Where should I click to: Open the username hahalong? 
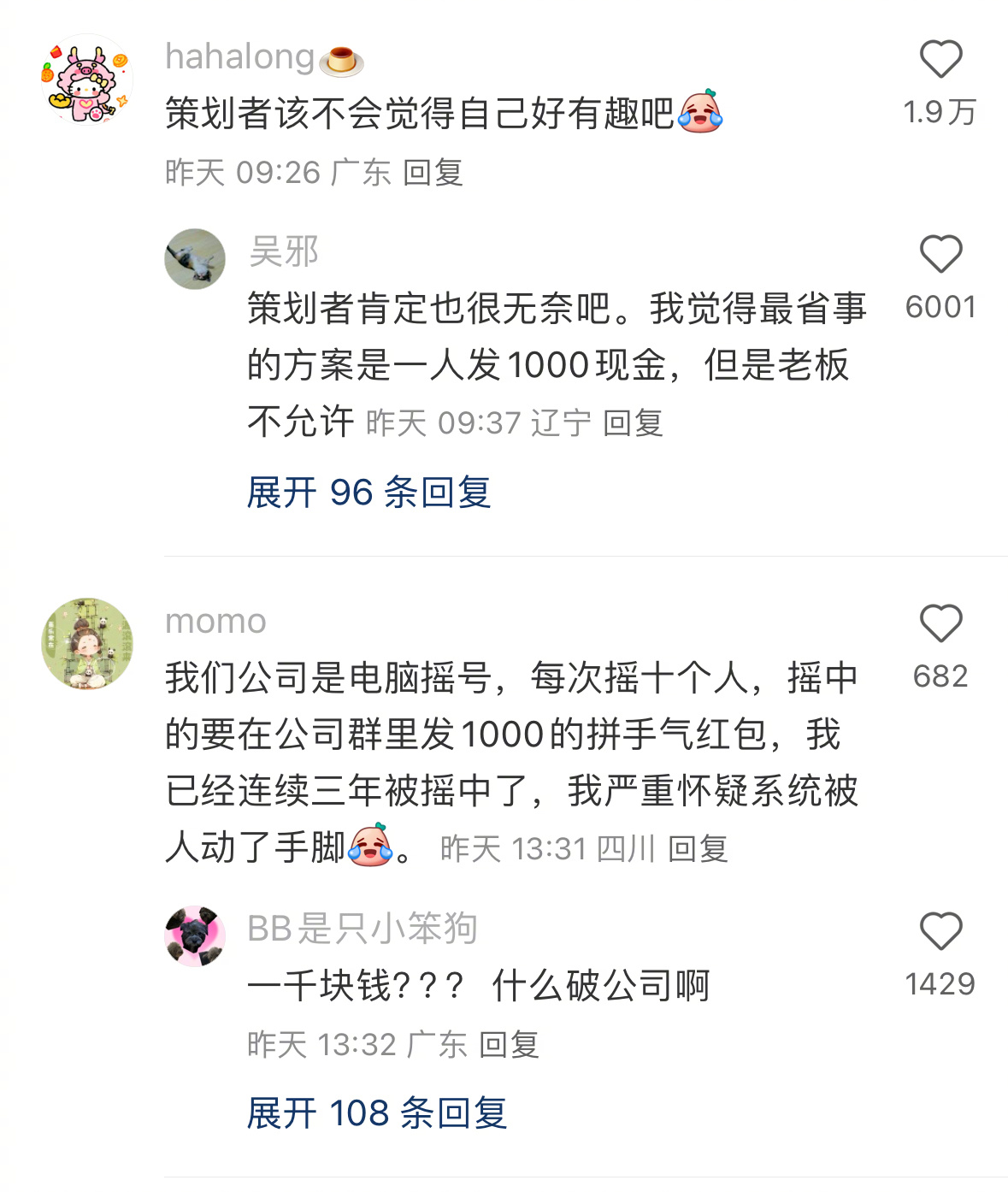tap(240, 57)
